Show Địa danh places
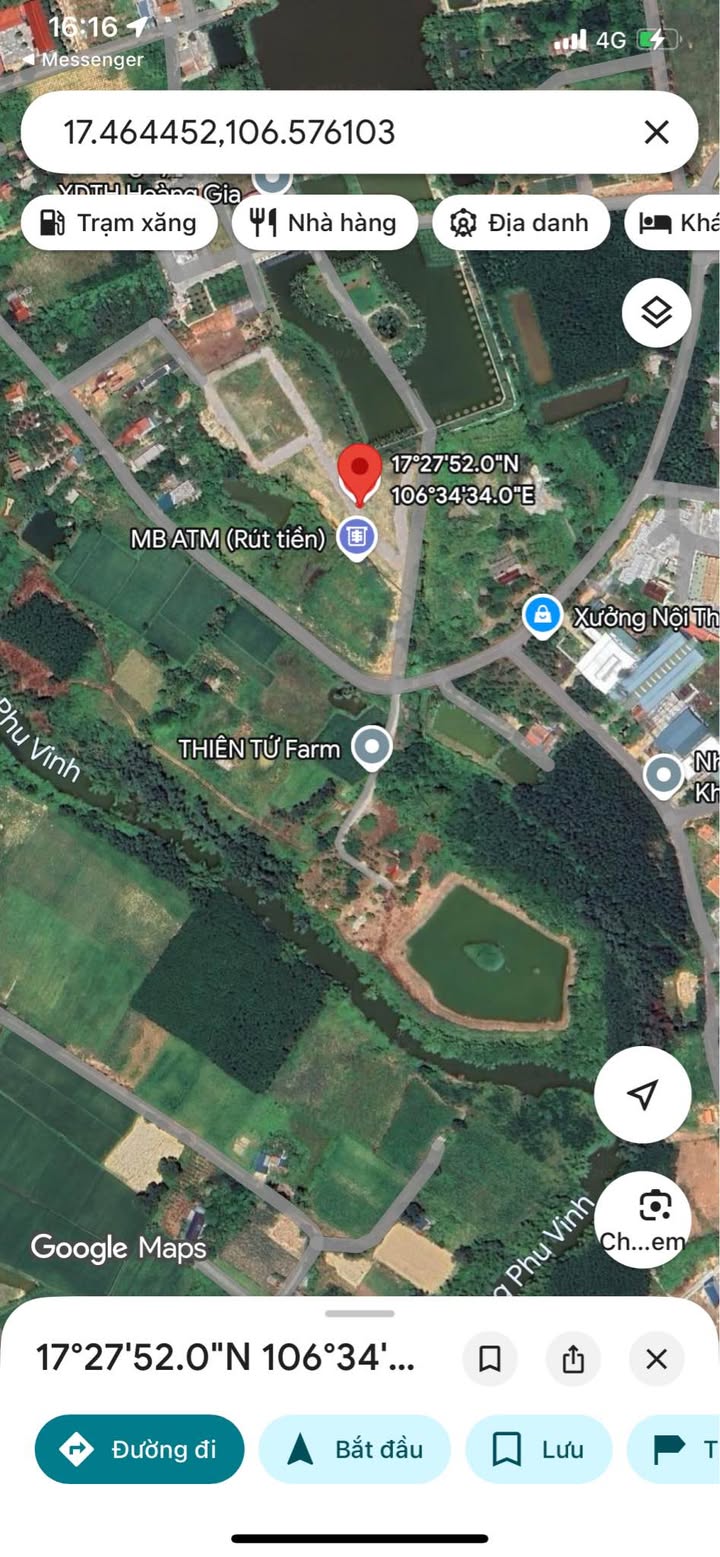 coord(521,222)
